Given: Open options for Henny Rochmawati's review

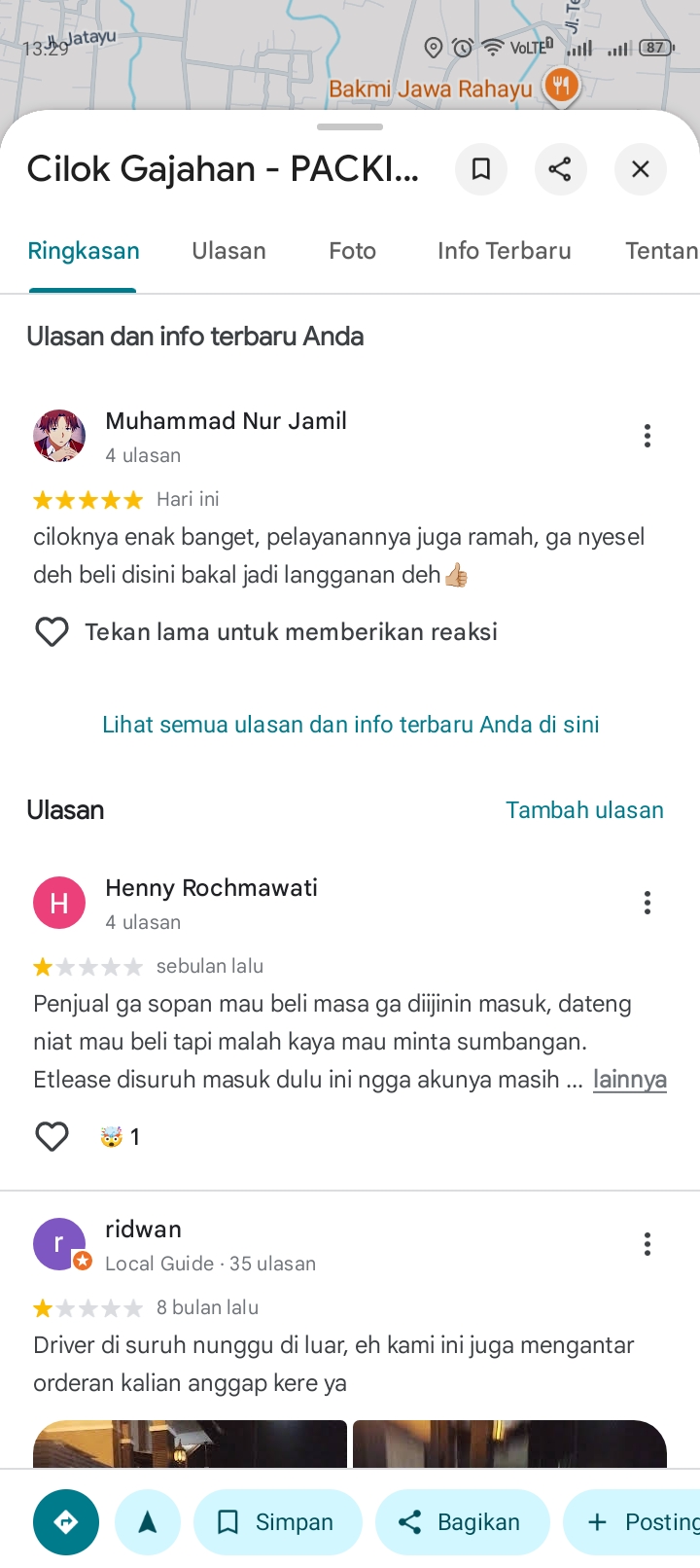Looking at the screenshot, I should (647, 903).
